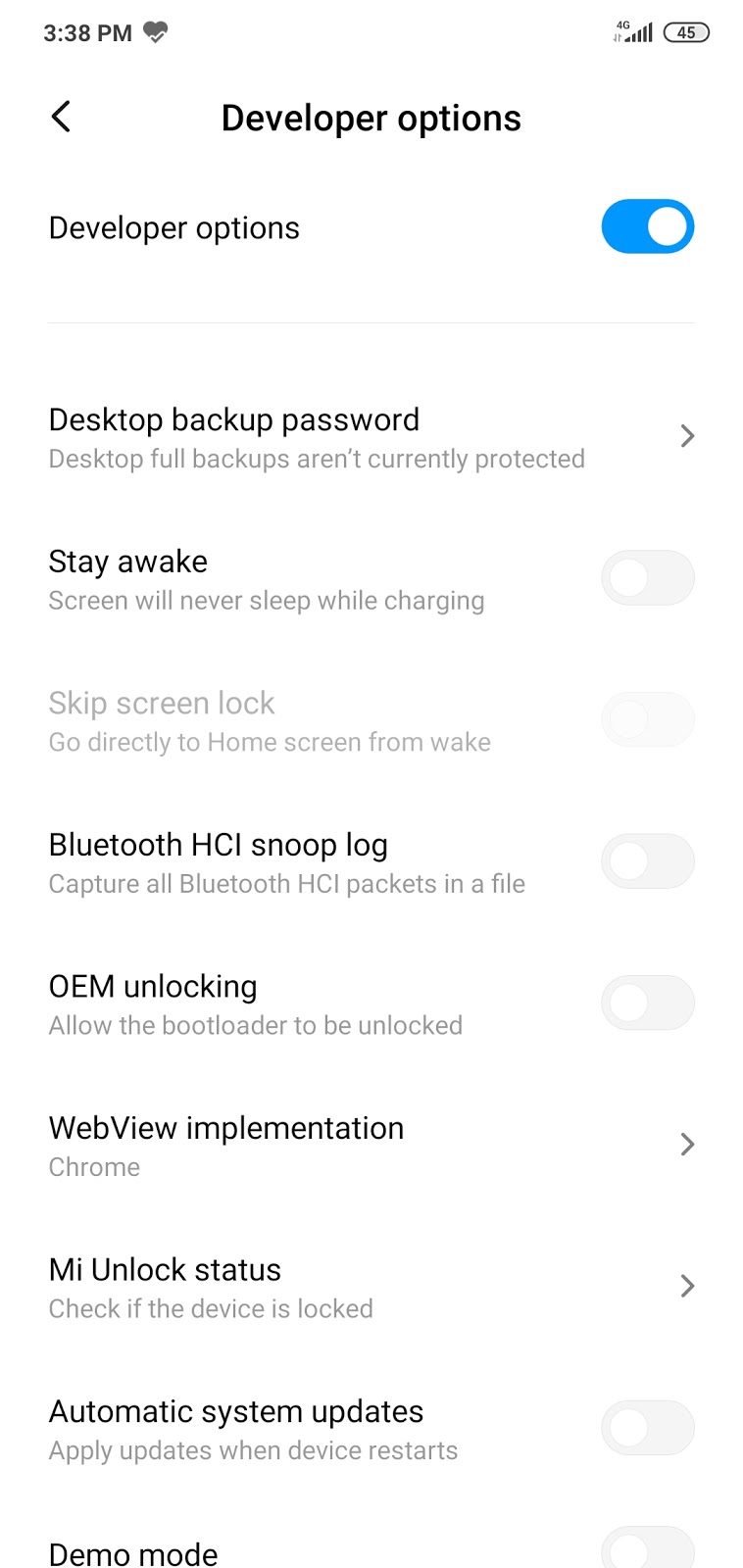Turn on Bluetooth HCI snoop log
This screenshot has height=1568, width=743.
tap(648, 861)
